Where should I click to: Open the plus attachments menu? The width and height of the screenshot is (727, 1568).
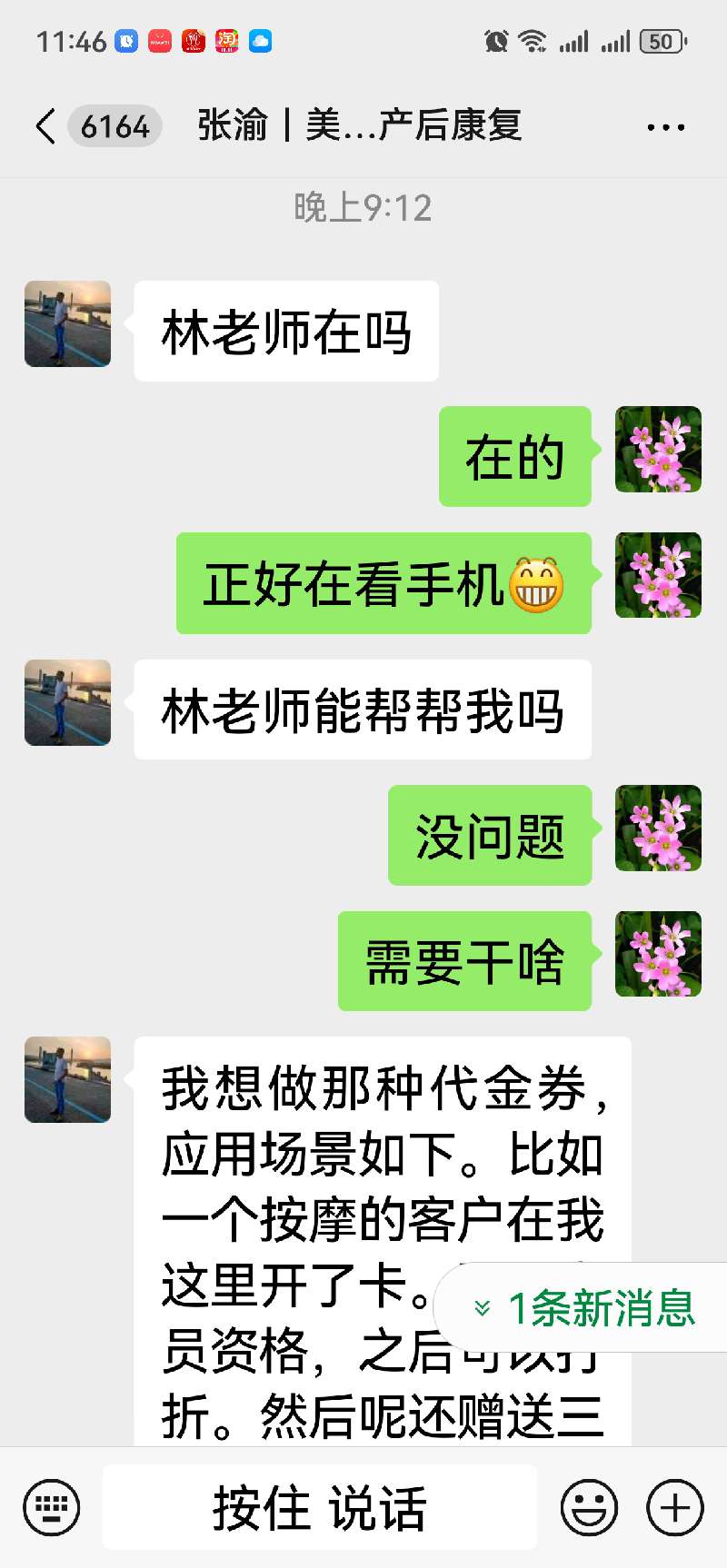click(x=674, y=1508)
